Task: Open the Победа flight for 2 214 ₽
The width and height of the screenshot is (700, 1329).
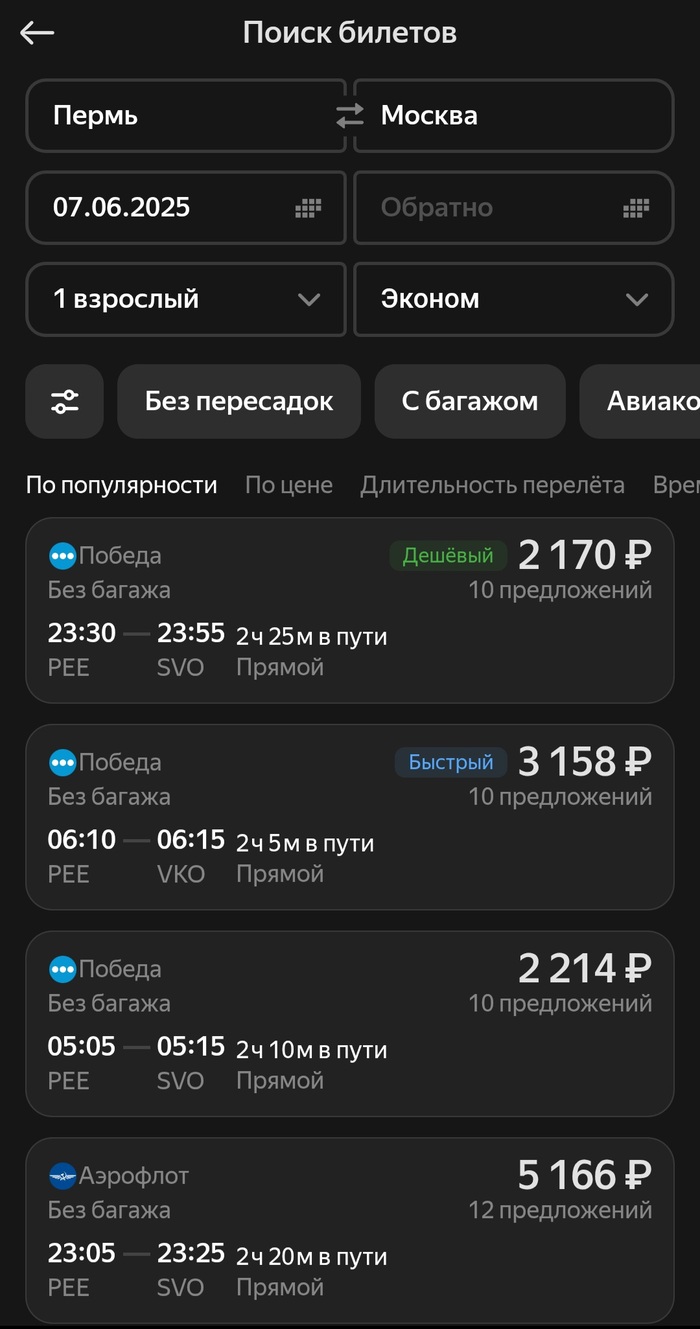Action: 350,1023
